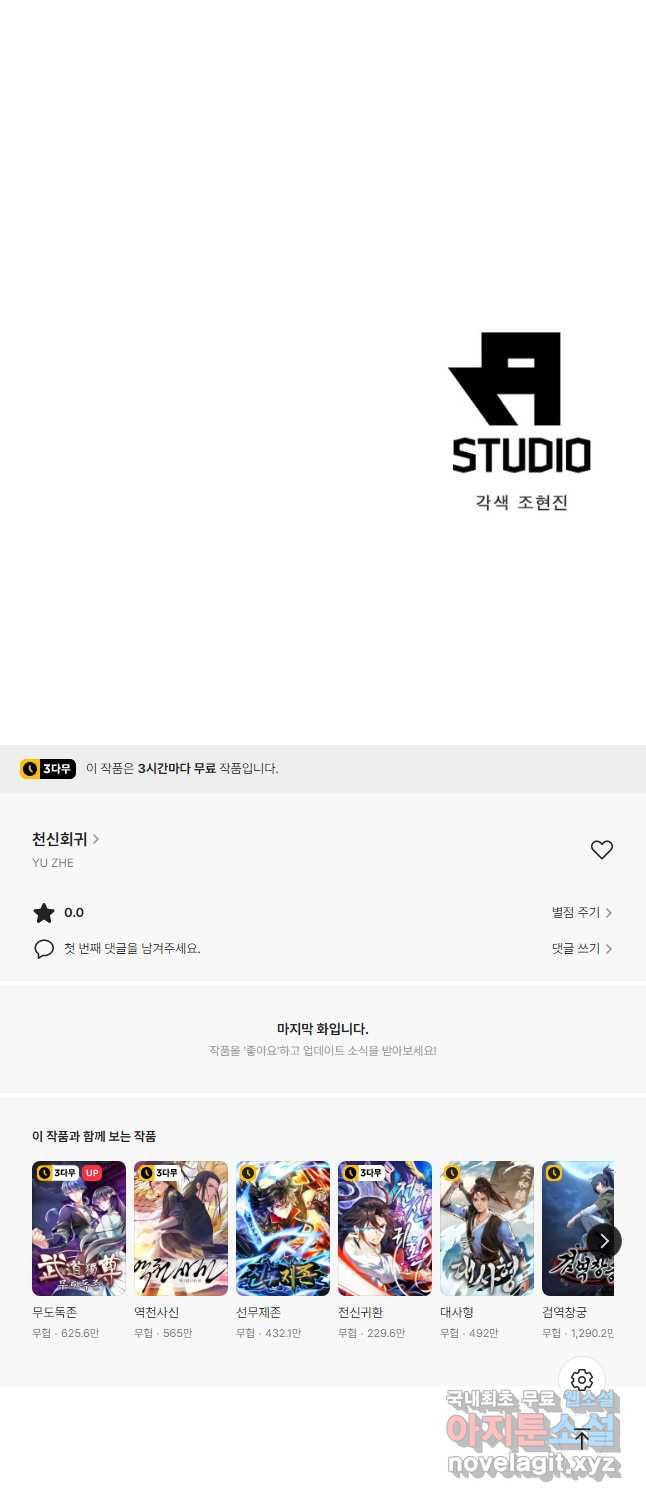Open the 대사형 recommended title
This screenshot has width=646, height=1502.
tap(487, 1228)
